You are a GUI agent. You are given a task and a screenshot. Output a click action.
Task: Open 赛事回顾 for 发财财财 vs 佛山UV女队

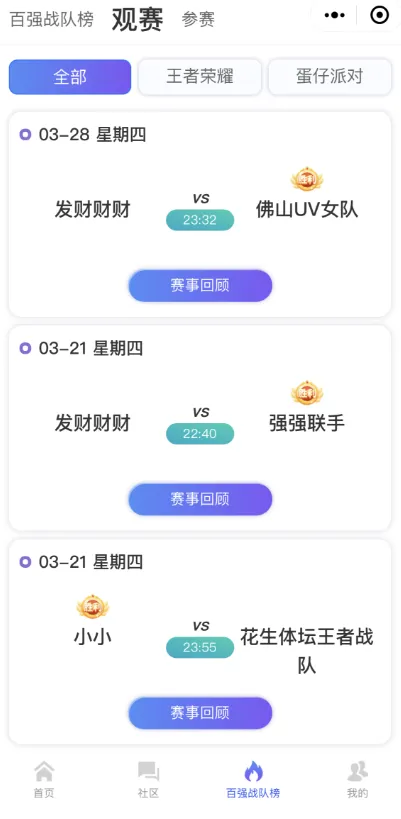[200, 286]
